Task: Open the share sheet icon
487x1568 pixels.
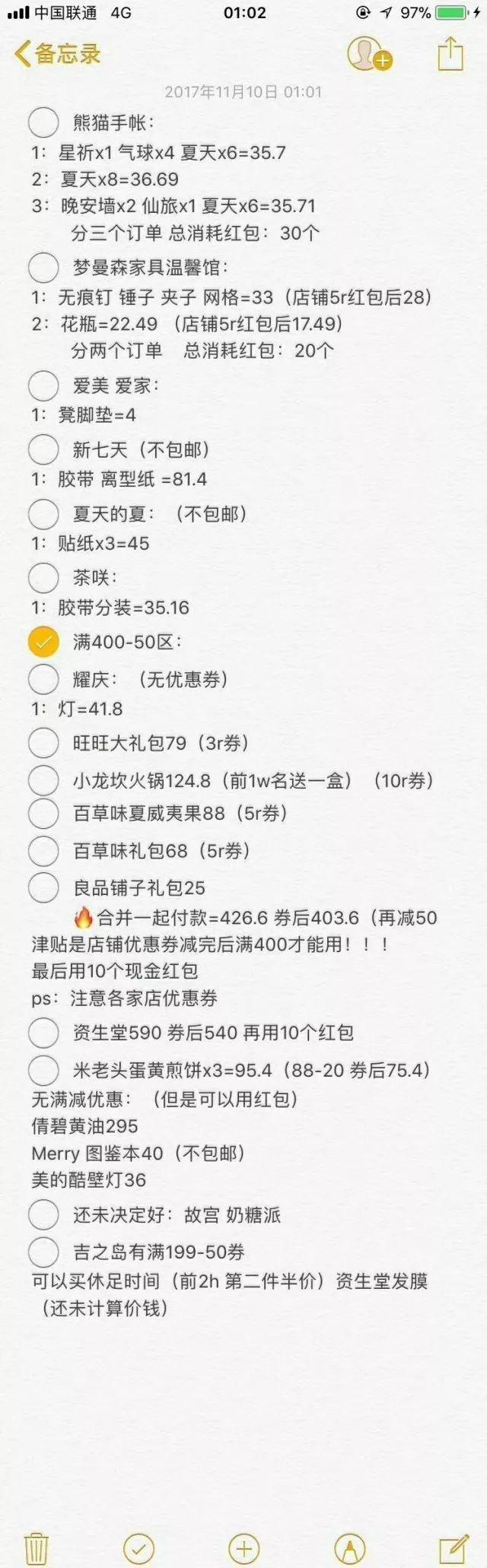Action: tap(450, 54)
